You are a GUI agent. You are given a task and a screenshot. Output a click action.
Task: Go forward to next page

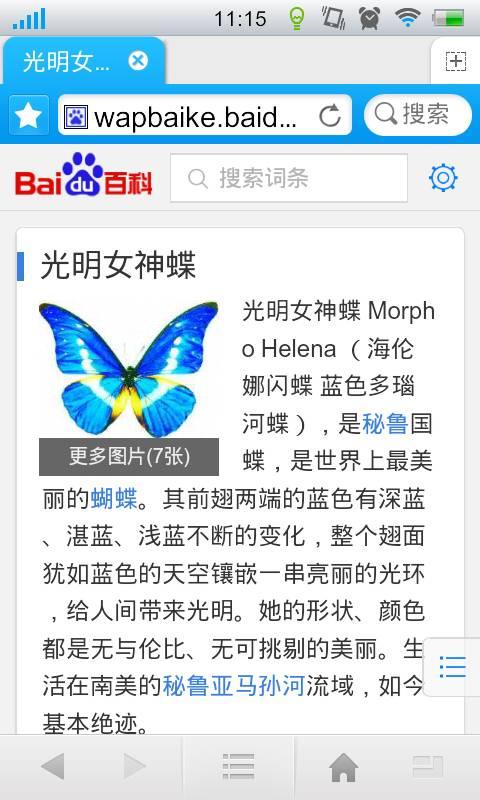tap(134, 766)
